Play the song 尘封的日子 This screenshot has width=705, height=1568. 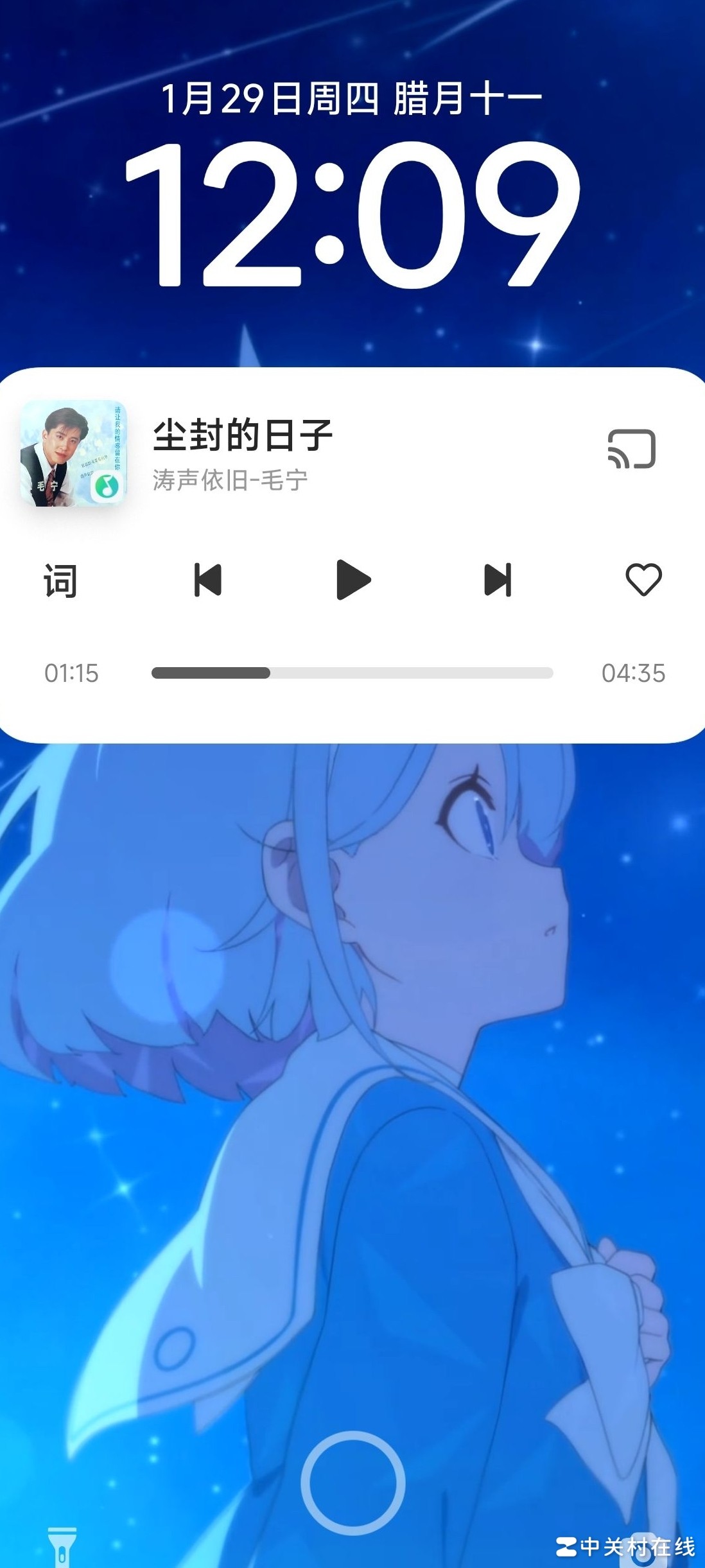pyautogui.click(x=353, y=580)
